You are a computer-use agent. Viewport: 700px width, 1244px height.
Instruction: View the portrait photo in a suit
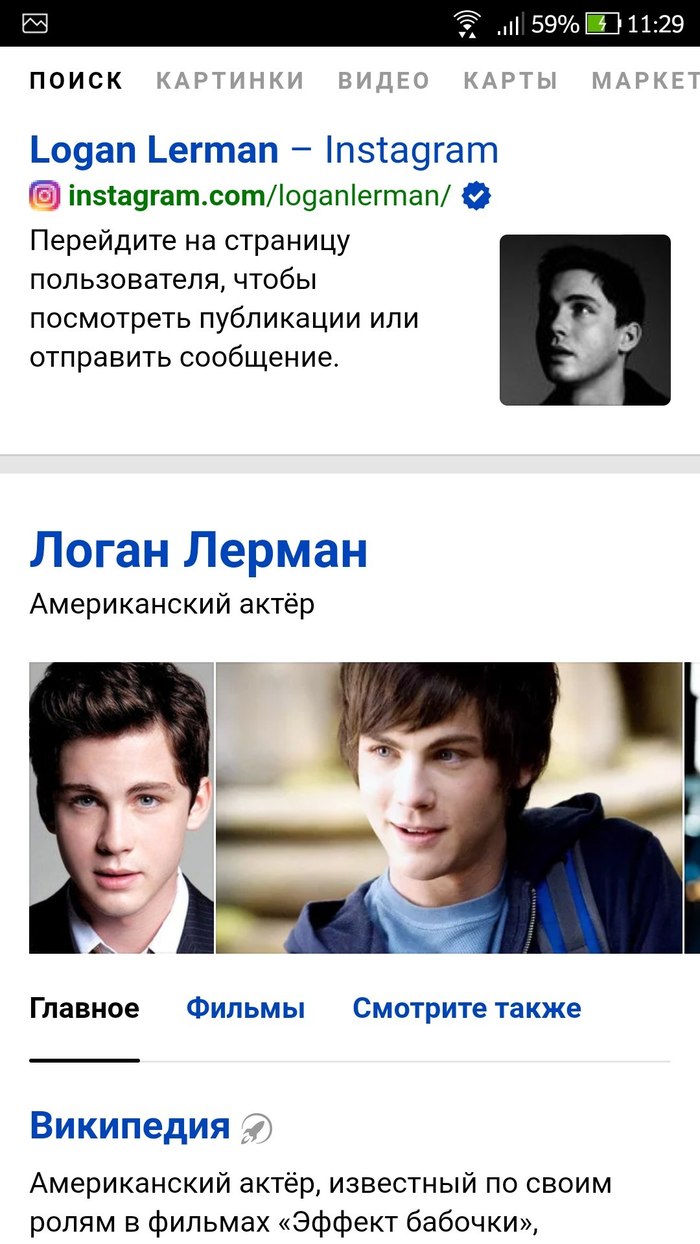click(121, 807)
